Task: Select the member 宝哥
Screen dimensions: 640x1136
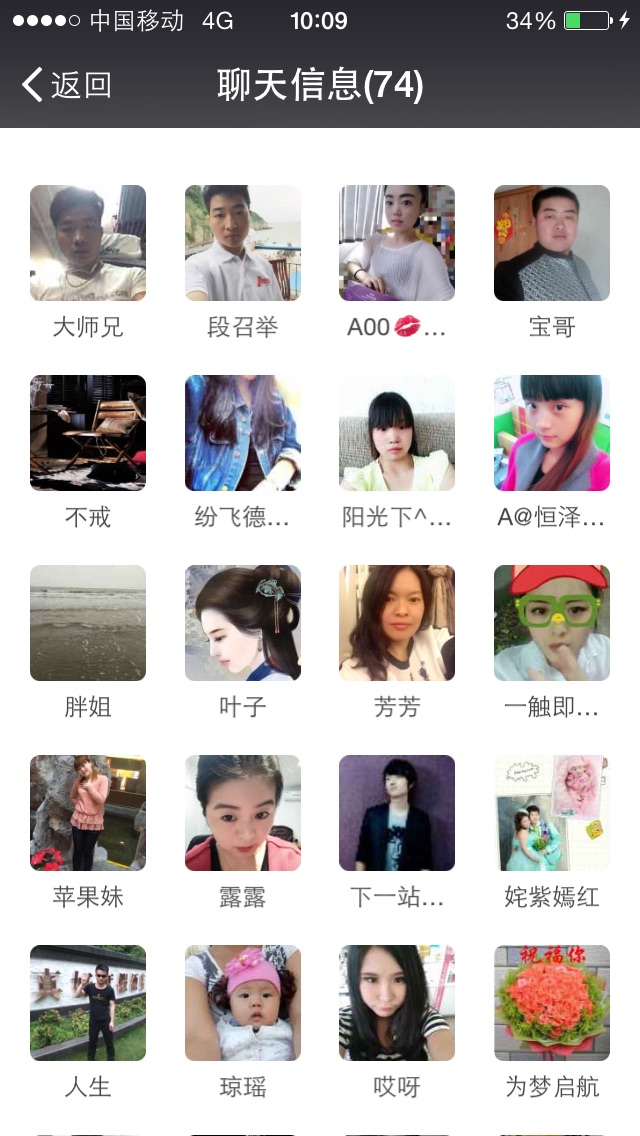Action: [552, 243]
